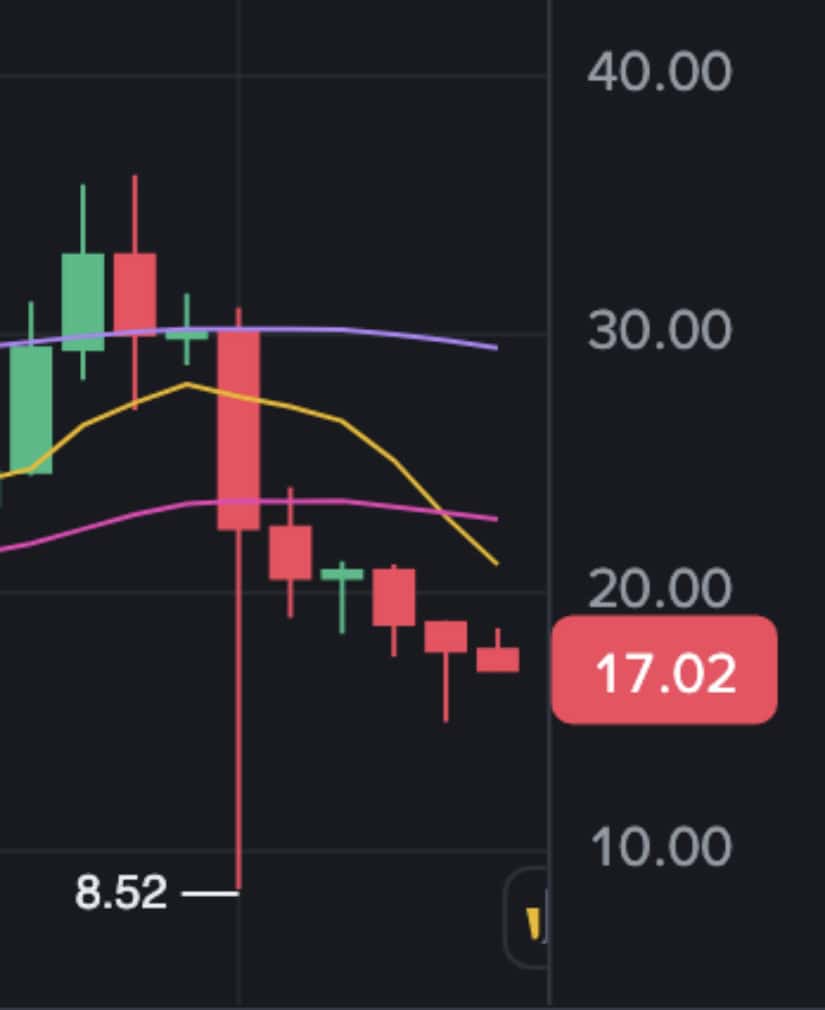Tap the yellow icon button below the chart

point(531,921)
